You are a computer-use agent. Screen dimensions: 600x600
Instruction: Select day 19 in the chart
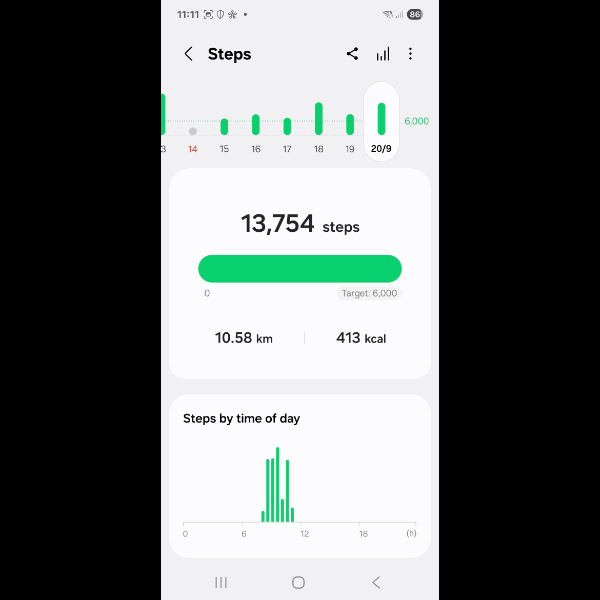click(350, 125)
